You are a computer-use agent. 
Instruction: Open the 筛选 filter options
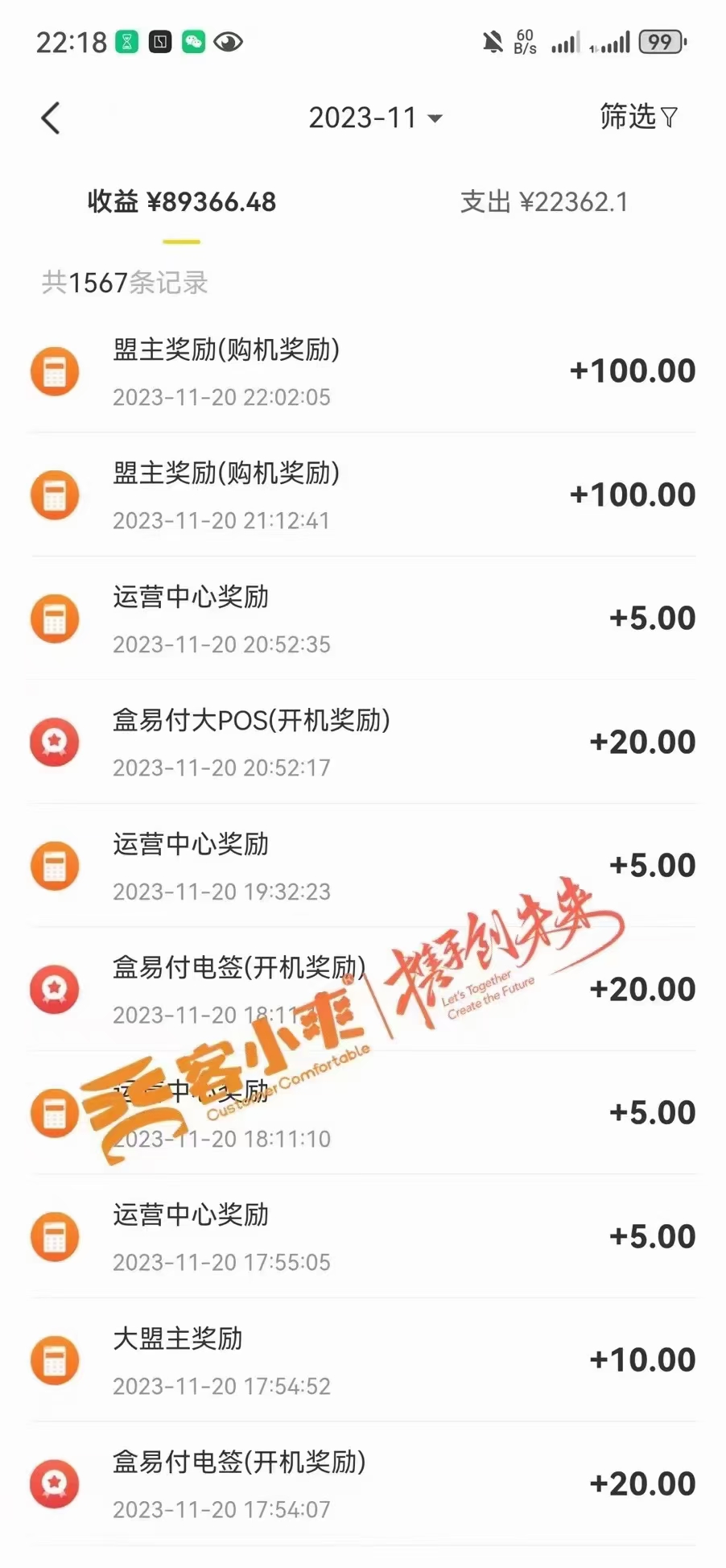coord(637,118)
